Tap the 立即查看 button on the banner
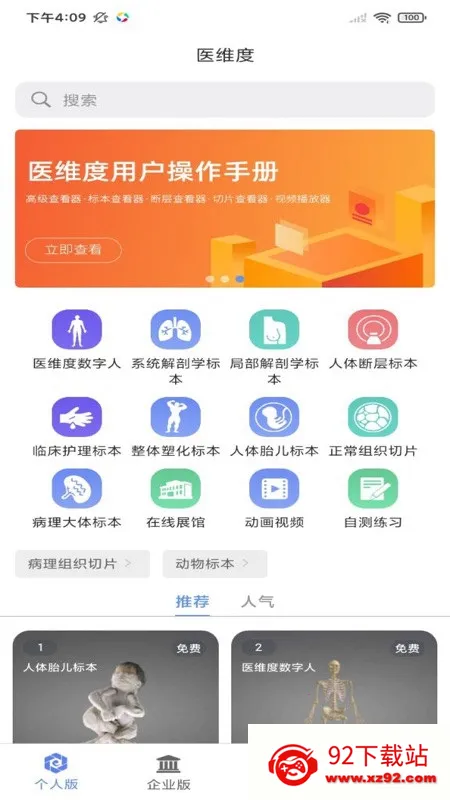Image resolution: width=450 pixels, height=800 pixels. pyautogui.click(x=73, y=250)
